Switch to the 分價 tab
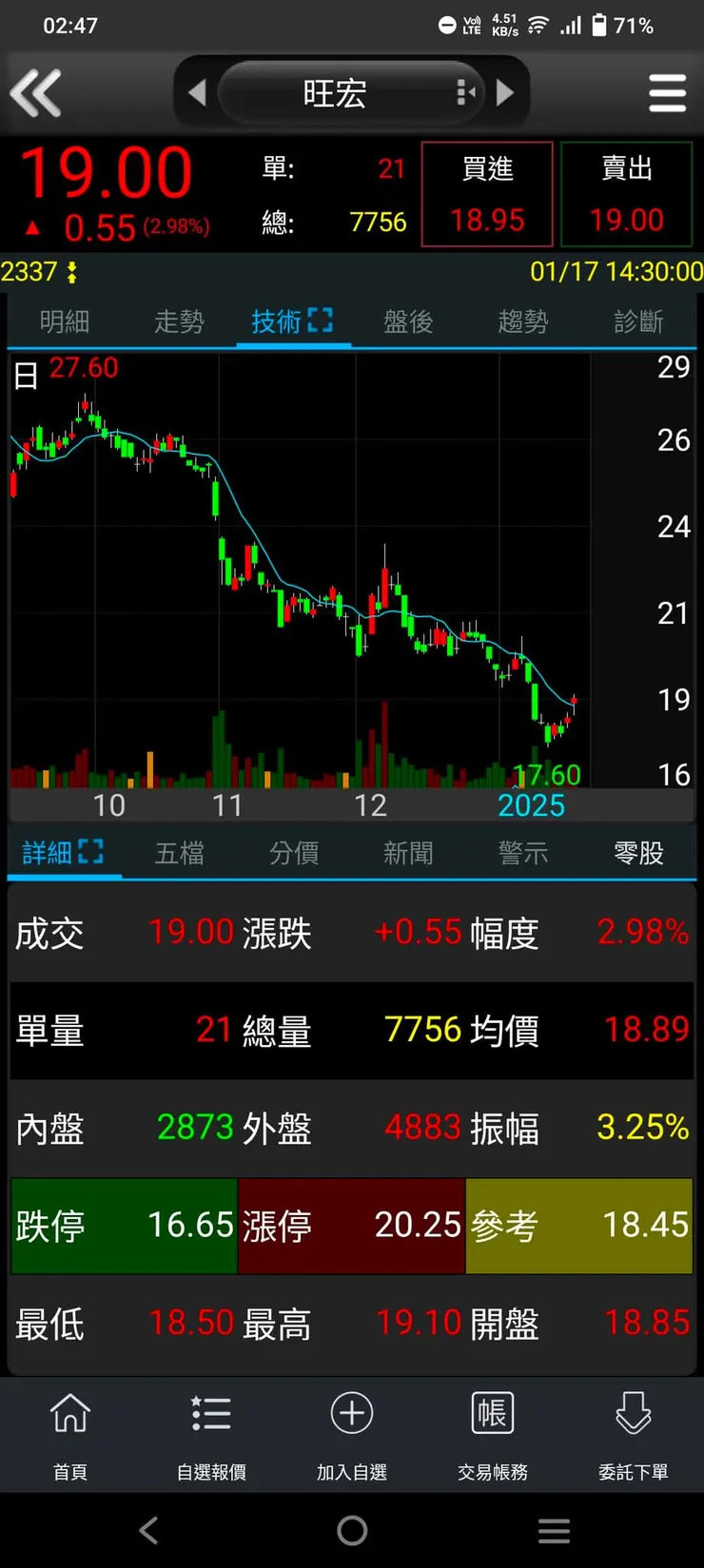The width and height of the screenshot is (704, 1568). point(294,853)
